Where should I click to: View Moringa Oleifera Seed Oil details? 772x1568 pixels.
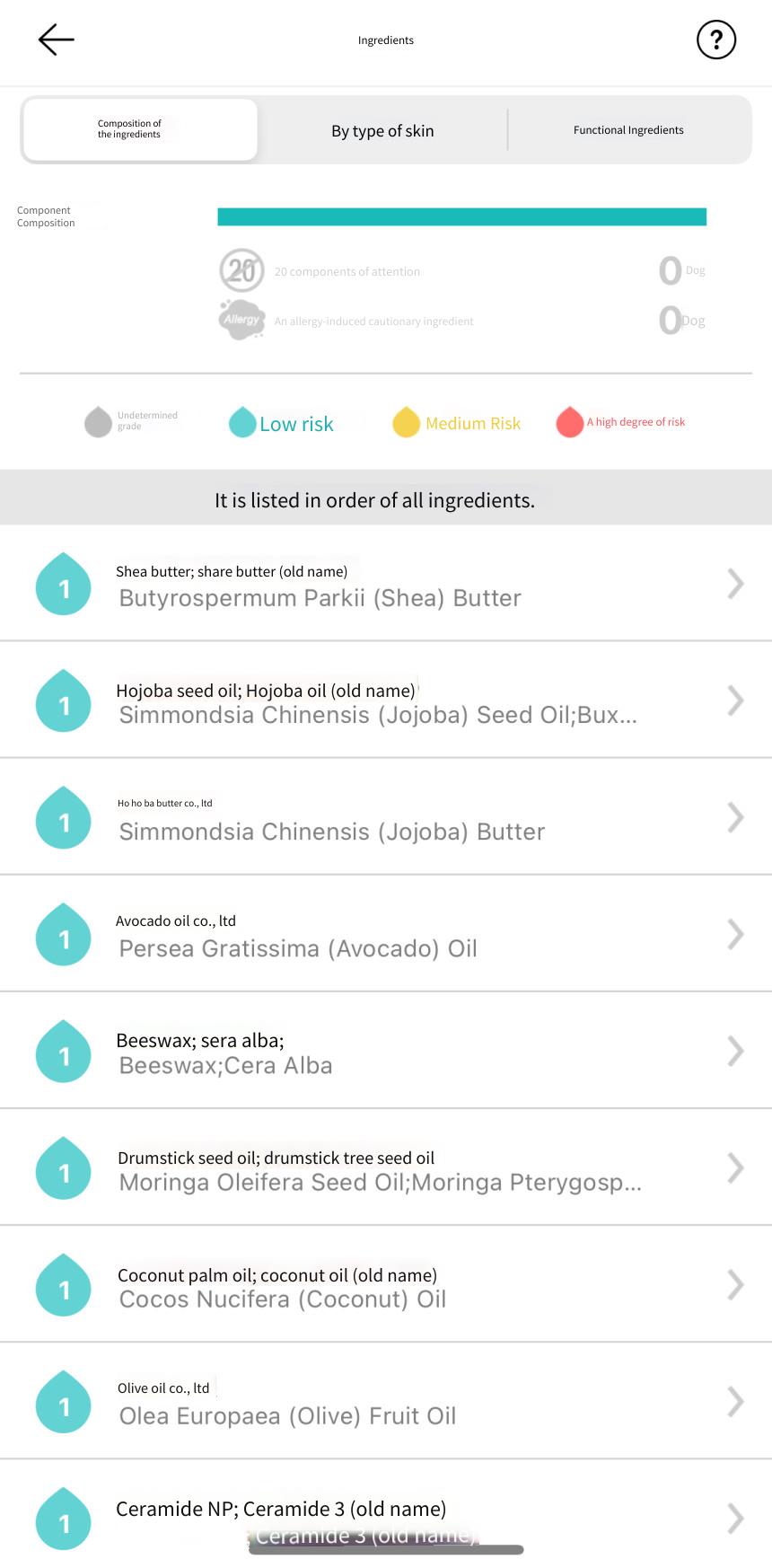pos(386,1167)
